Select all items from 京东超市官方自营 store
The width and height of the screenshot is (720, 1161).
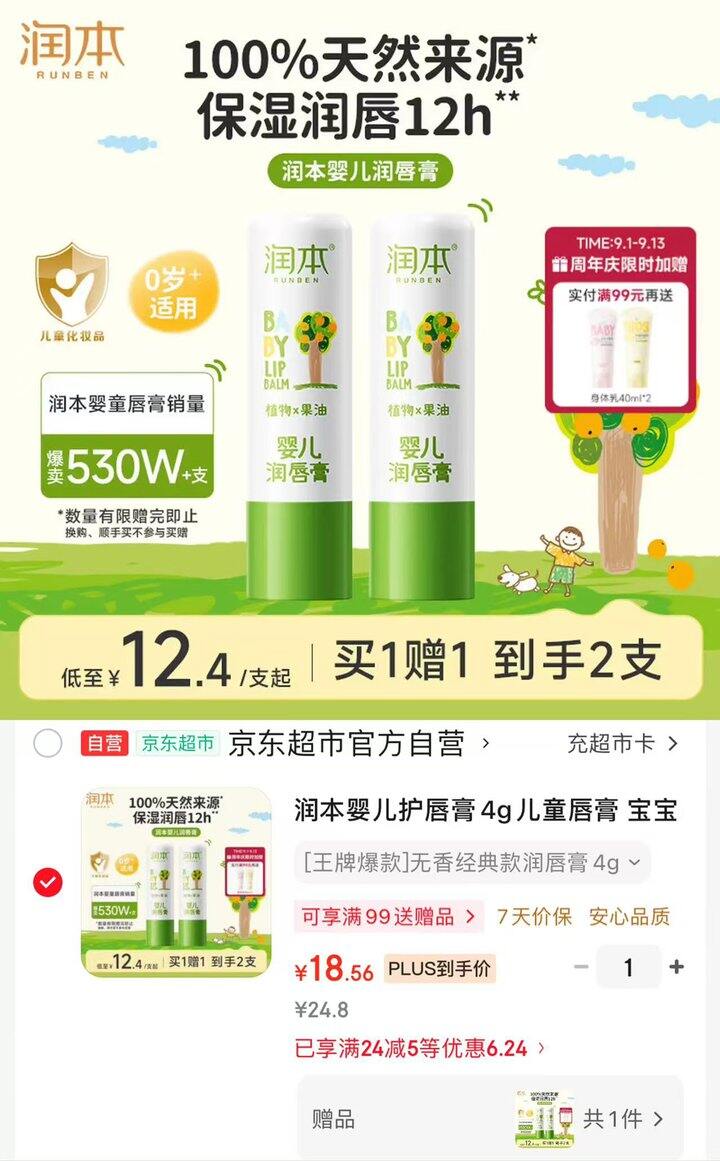[48, 743]
